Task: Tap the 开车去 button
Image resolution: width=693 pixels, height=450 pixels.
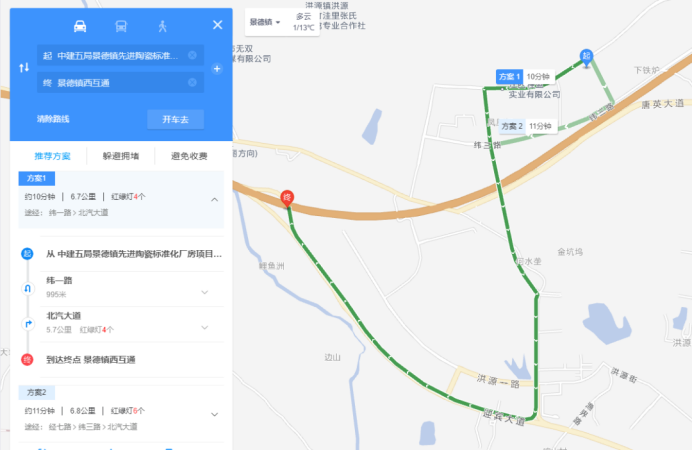Action: click(175, 119)
